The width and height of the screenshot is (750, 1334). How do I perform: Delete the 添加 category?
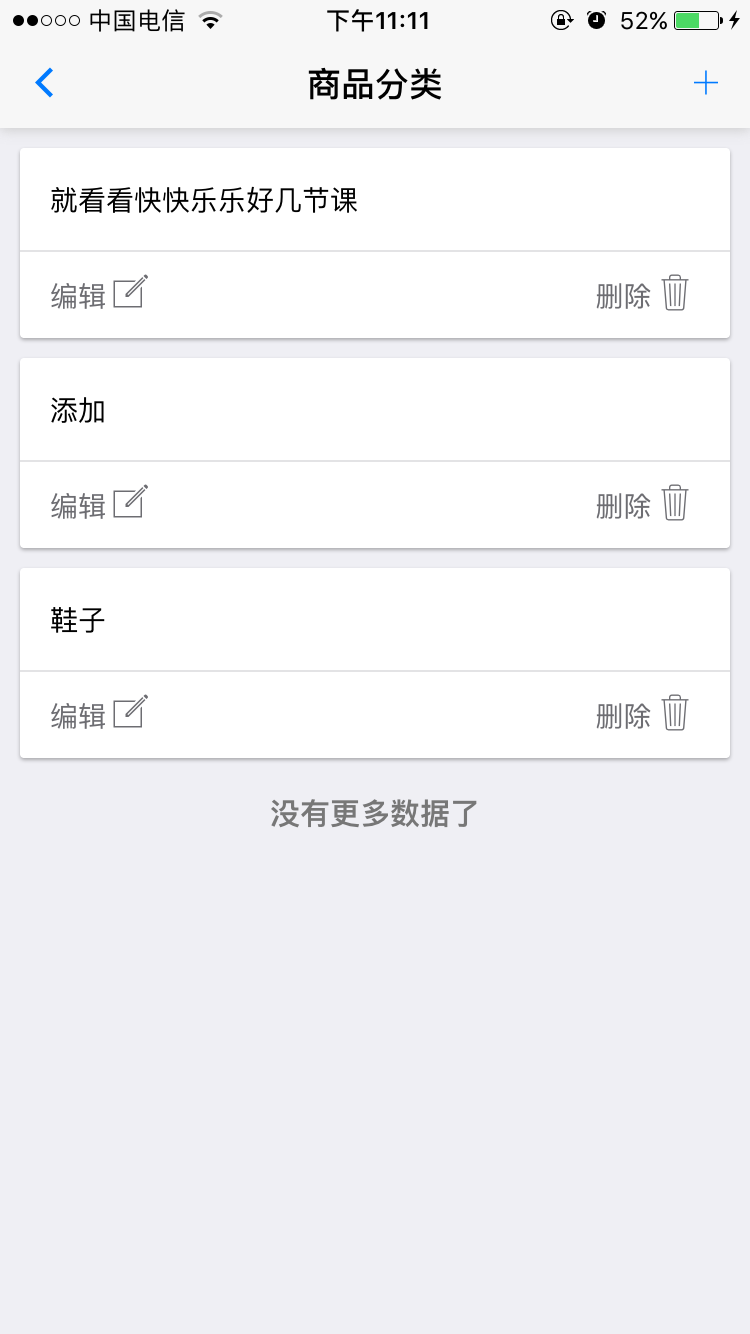(x=643, y=504)
